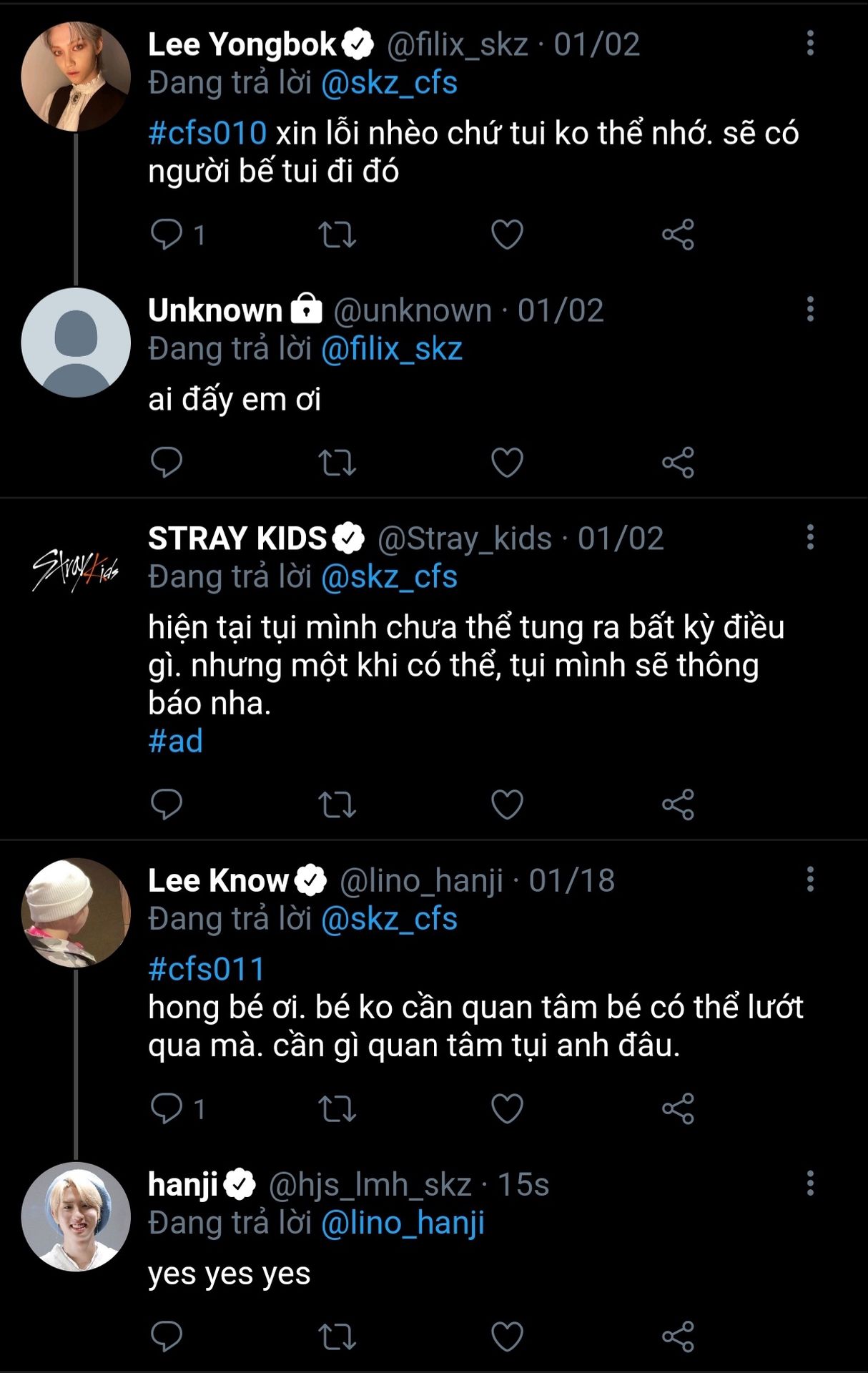The width and height of the screenshot is (868, 1373).
Task: Reply to Lee Yongbok's tweet
Action: pyautogui.click(x=167, y=235)
